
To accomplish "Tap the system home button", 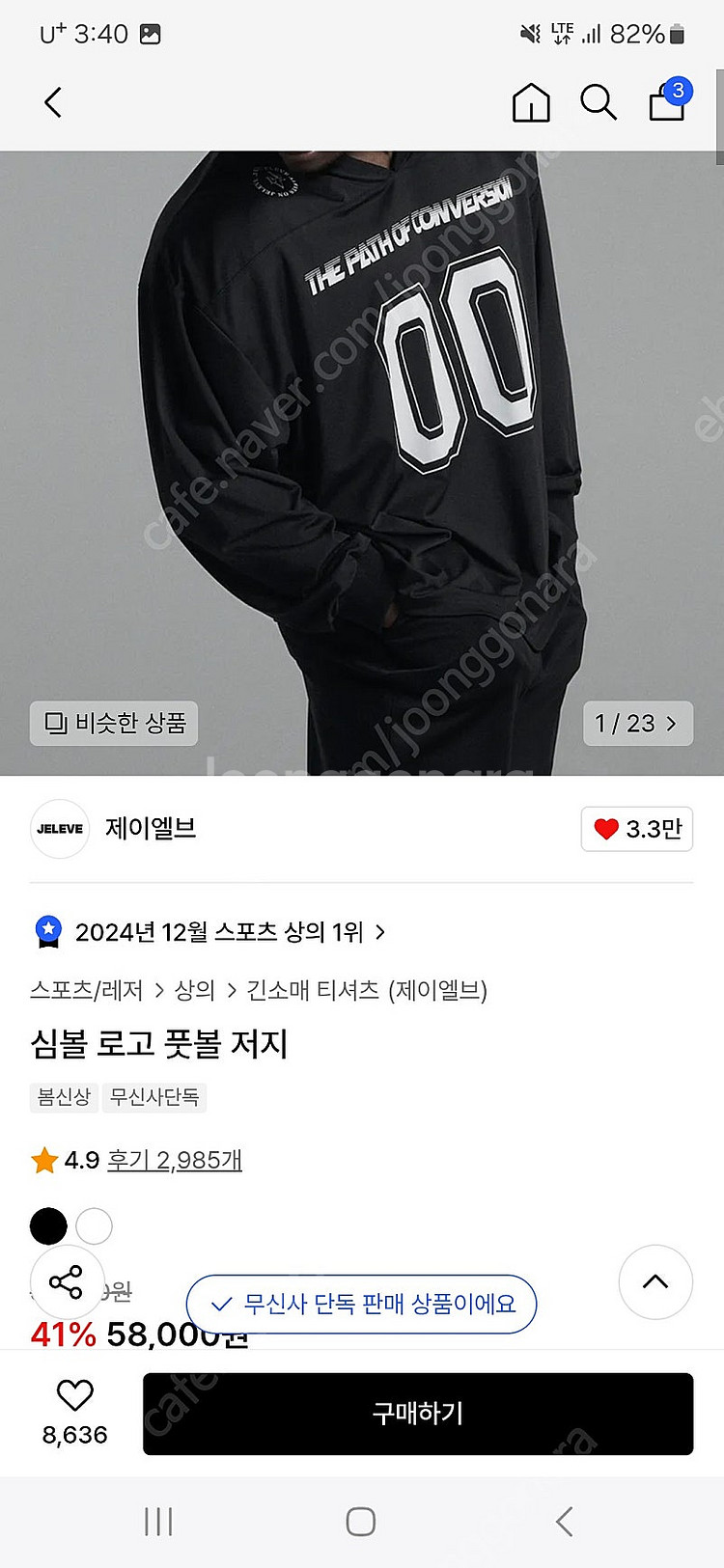I will coord(360,1522).
